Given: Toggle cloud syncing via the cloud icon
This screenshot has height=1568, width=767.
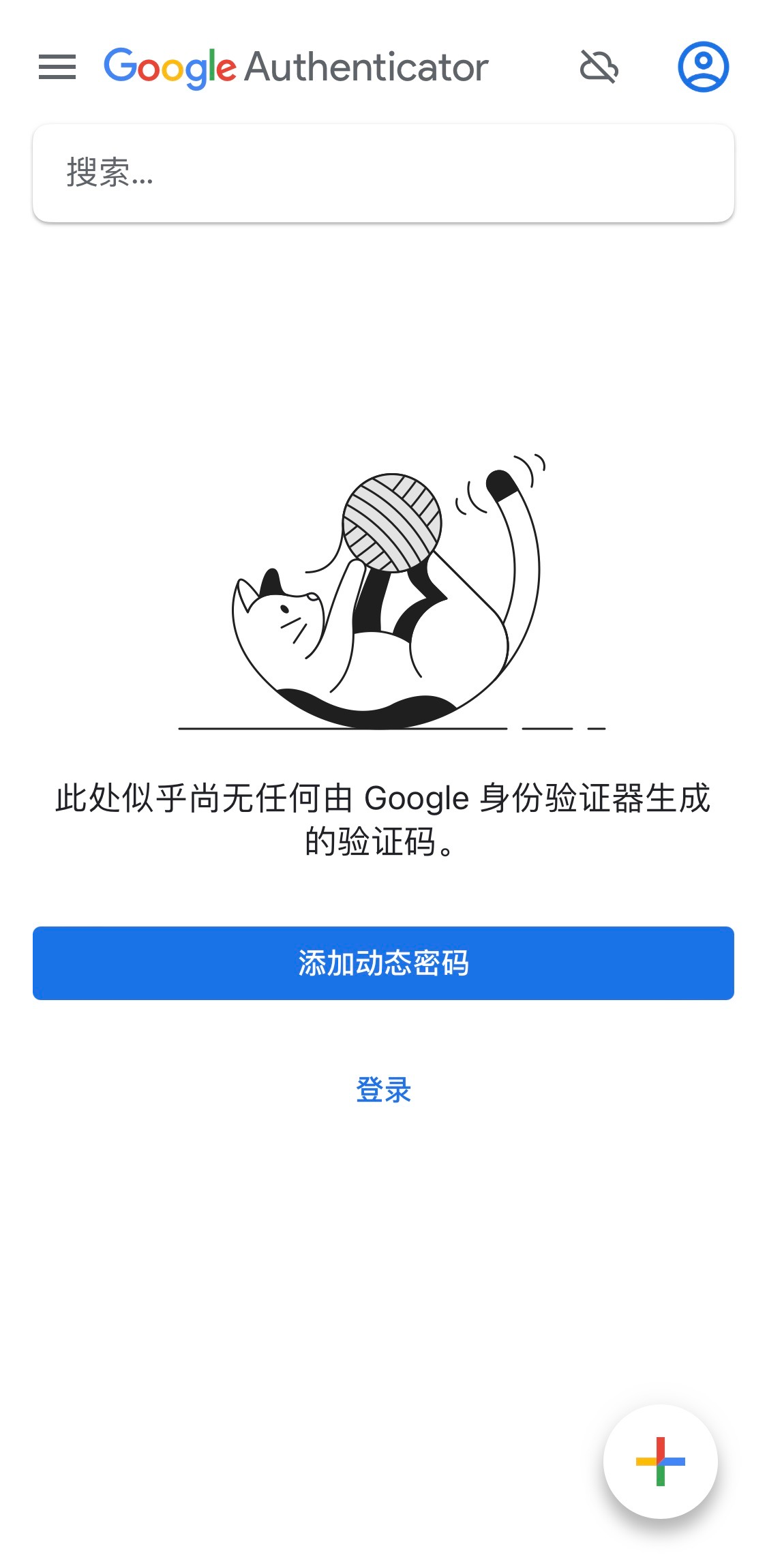Looking at the screenshot, I should click(x=599, y=67).
